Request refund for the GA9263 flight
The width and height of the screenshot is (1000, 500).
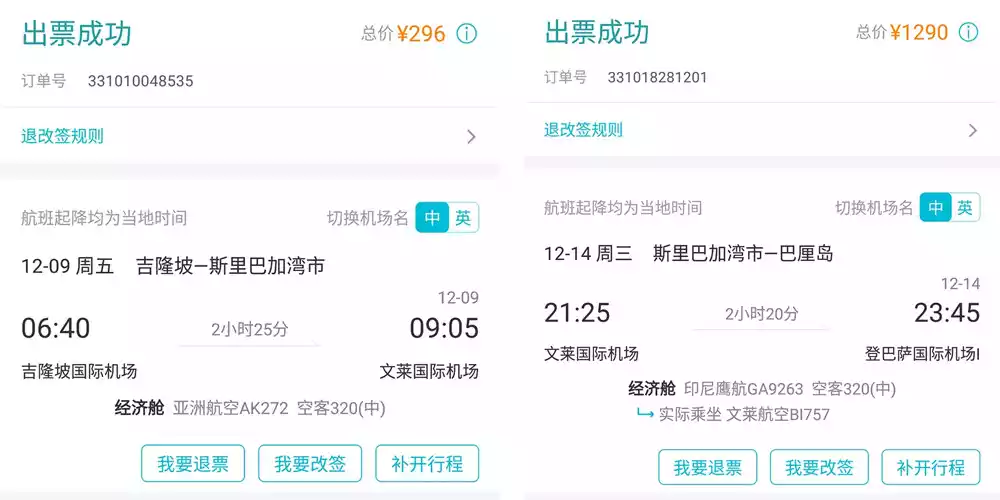coord(707,468)
